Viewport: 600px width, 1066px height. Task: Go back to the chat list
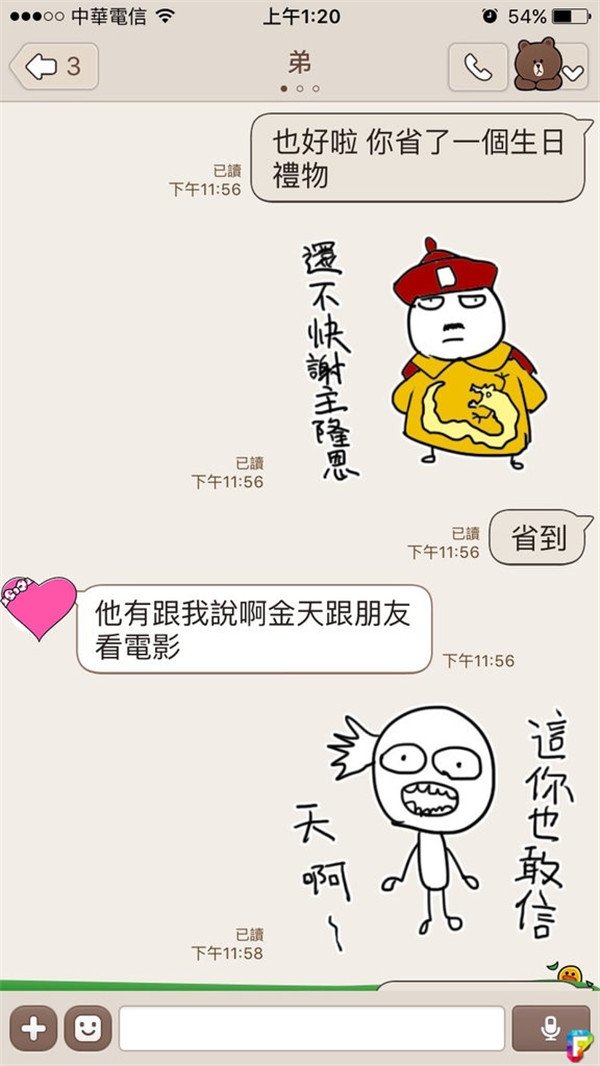(54, 67)
